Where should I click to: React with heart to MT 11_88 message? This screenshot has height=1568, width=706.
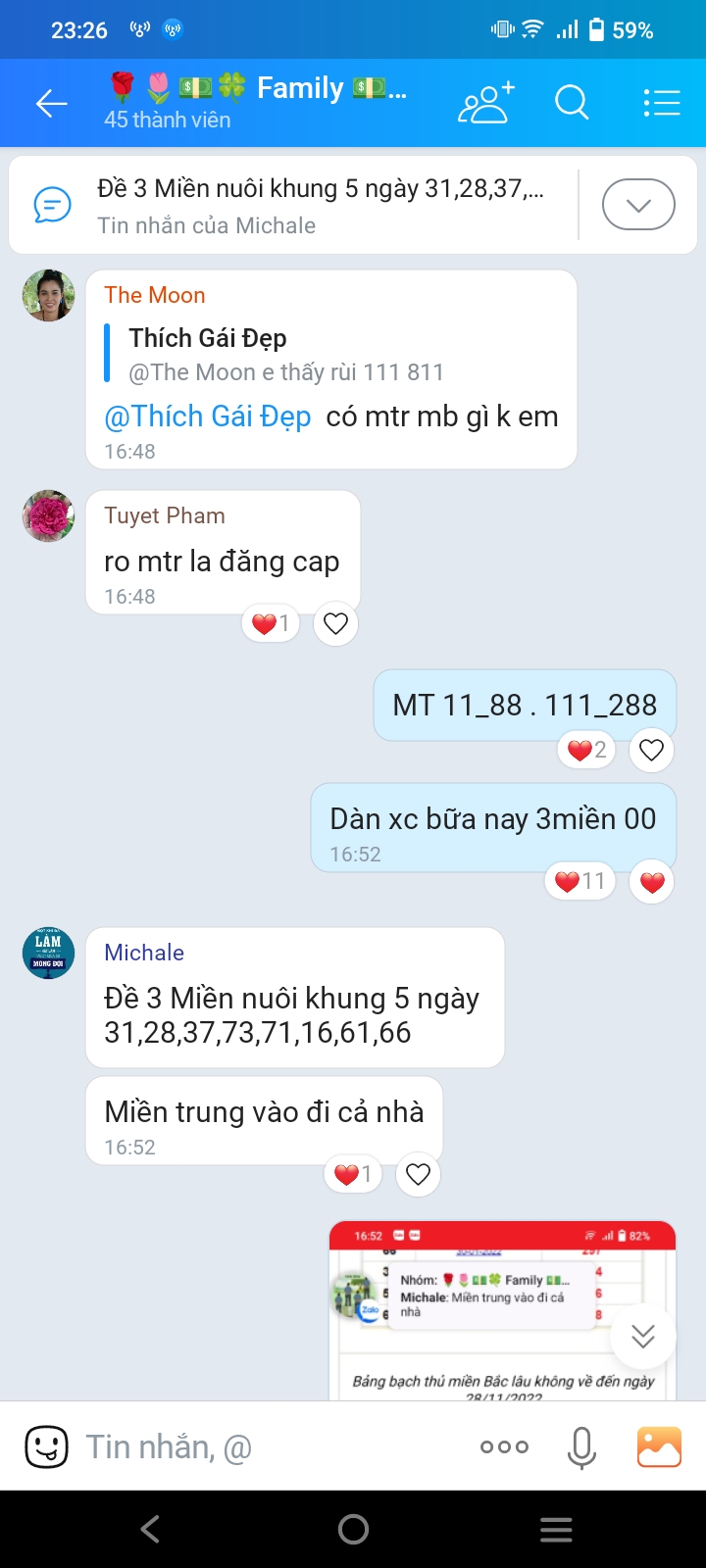tap(651, 751)
